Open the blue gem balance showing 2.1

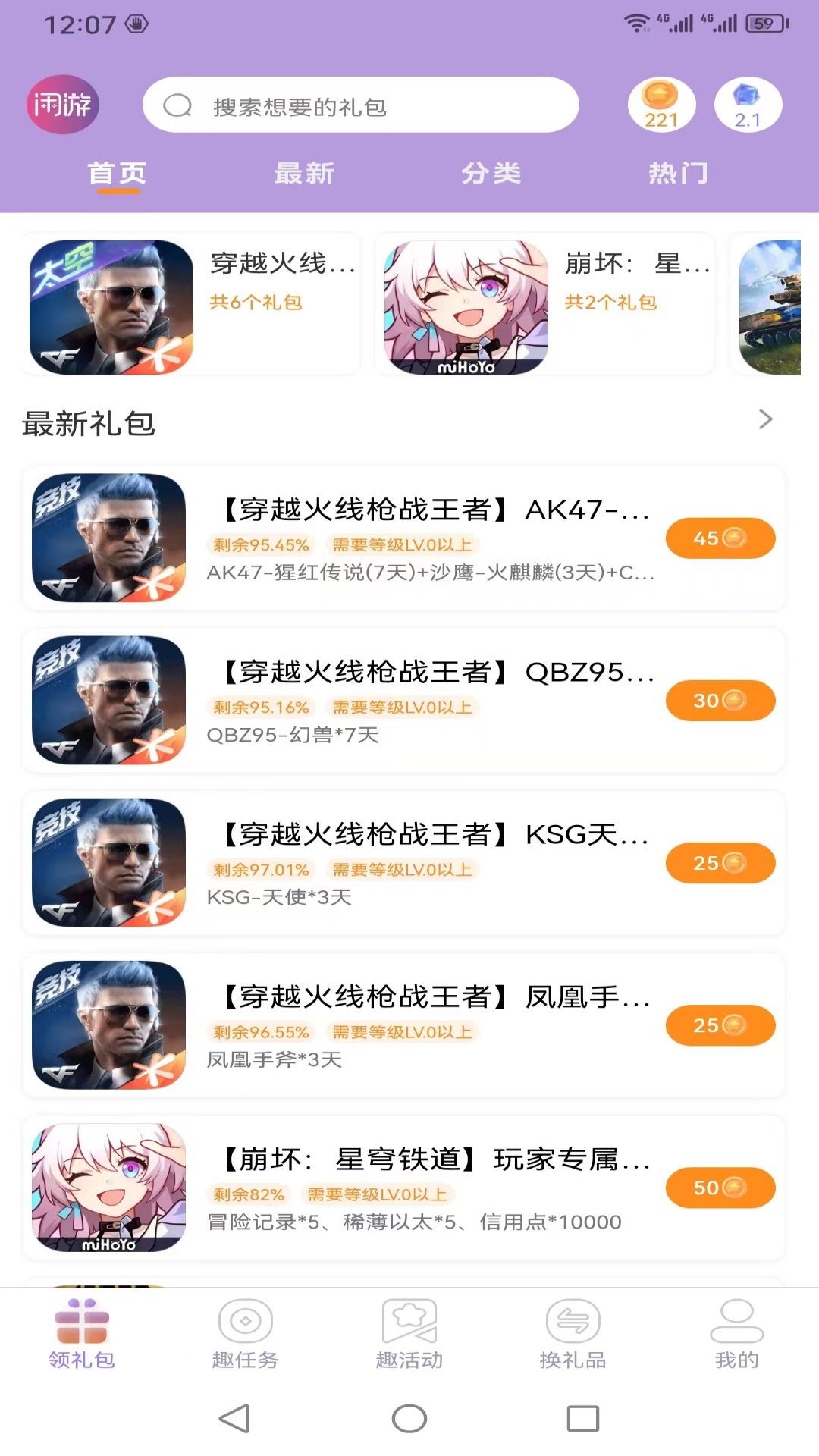pos(748,105)
